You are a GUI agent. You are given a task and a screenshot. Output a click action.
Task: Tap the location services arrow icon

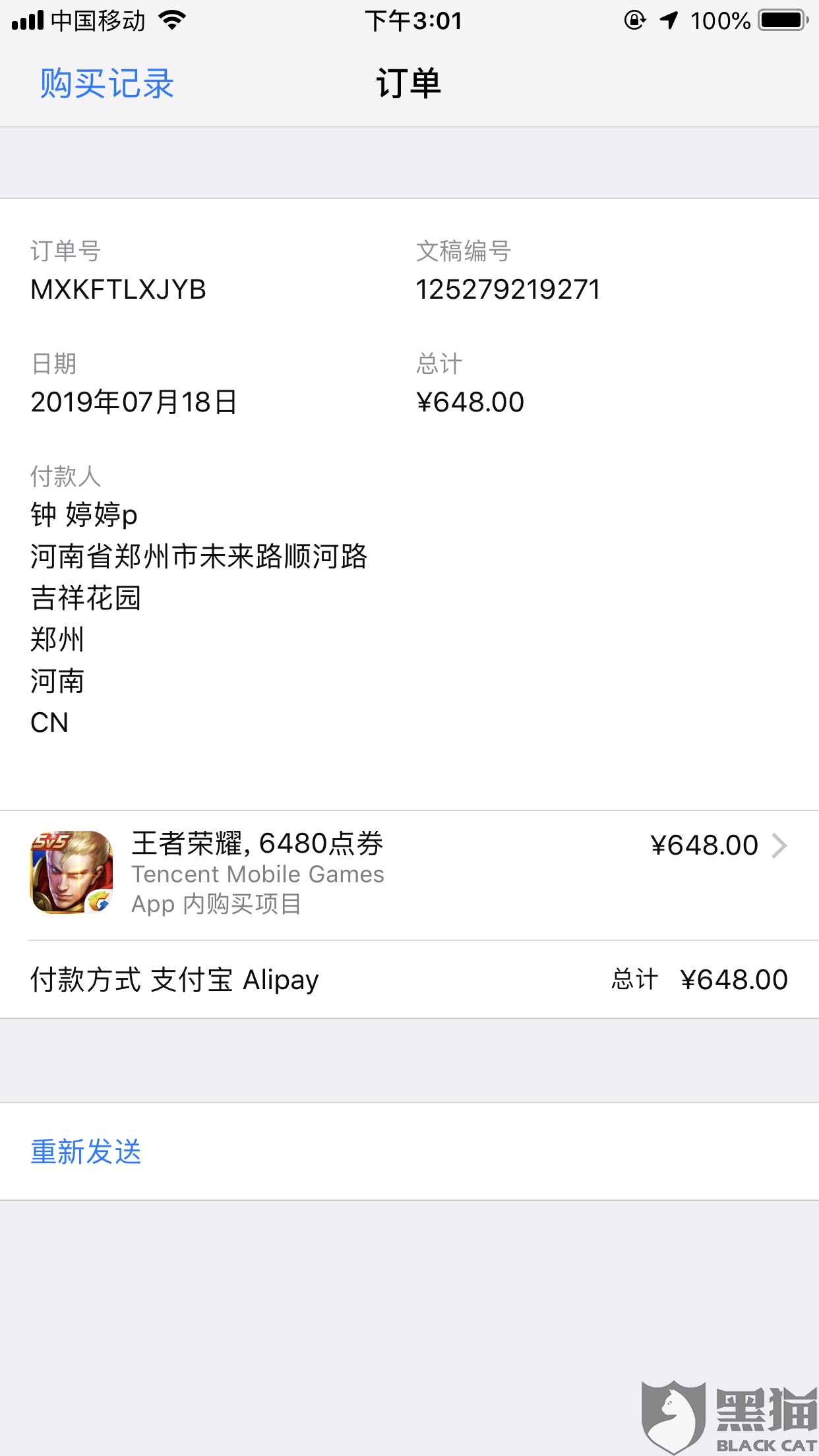669,20
